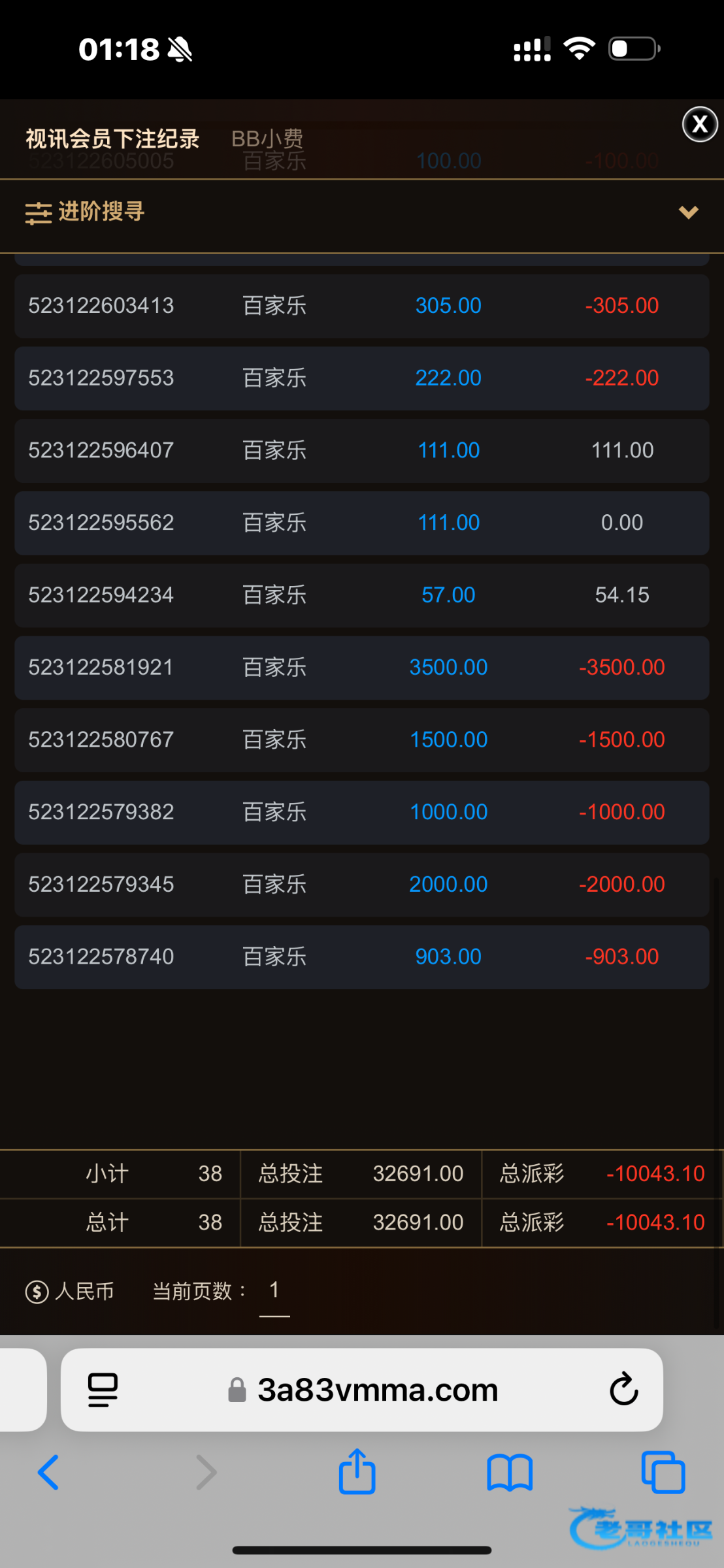The height and width of the screenshot is (1568, 724).
Task: Open Safari bookmarks
Action: 510,1473
